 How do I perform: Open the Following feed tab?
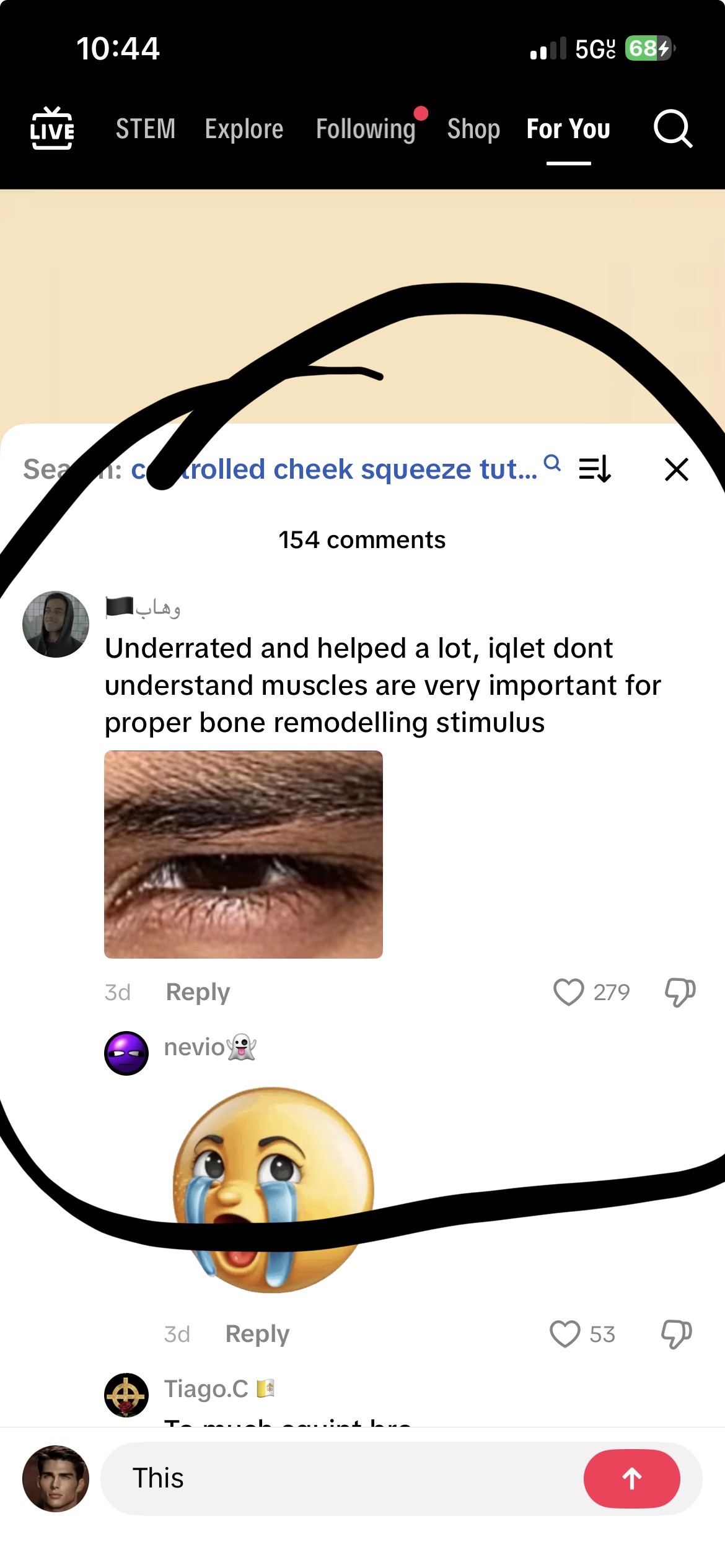pyautogui.click(x=366, y=129)
